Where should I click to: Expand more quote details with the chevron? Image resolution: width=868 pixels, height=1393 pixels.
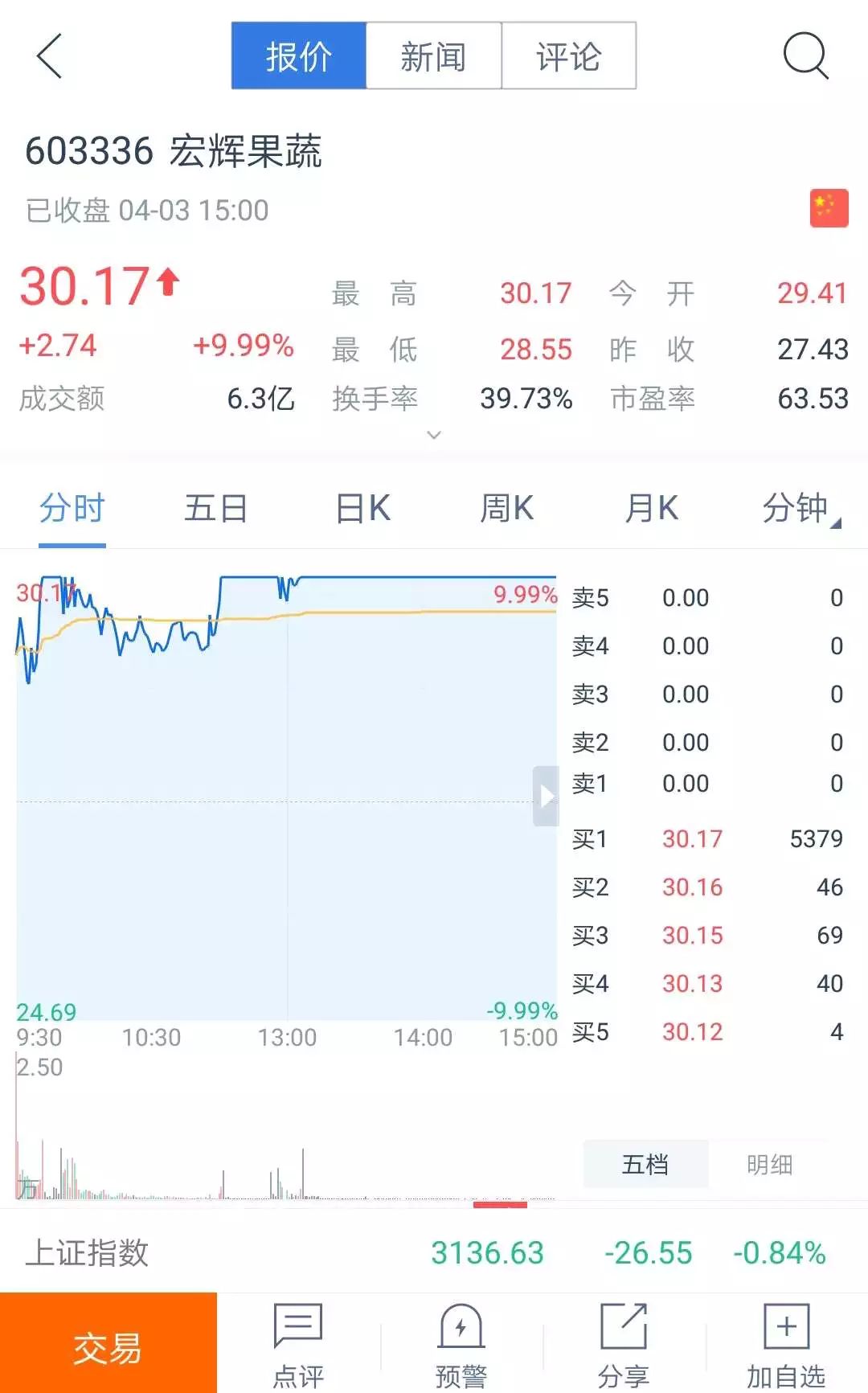434,435
